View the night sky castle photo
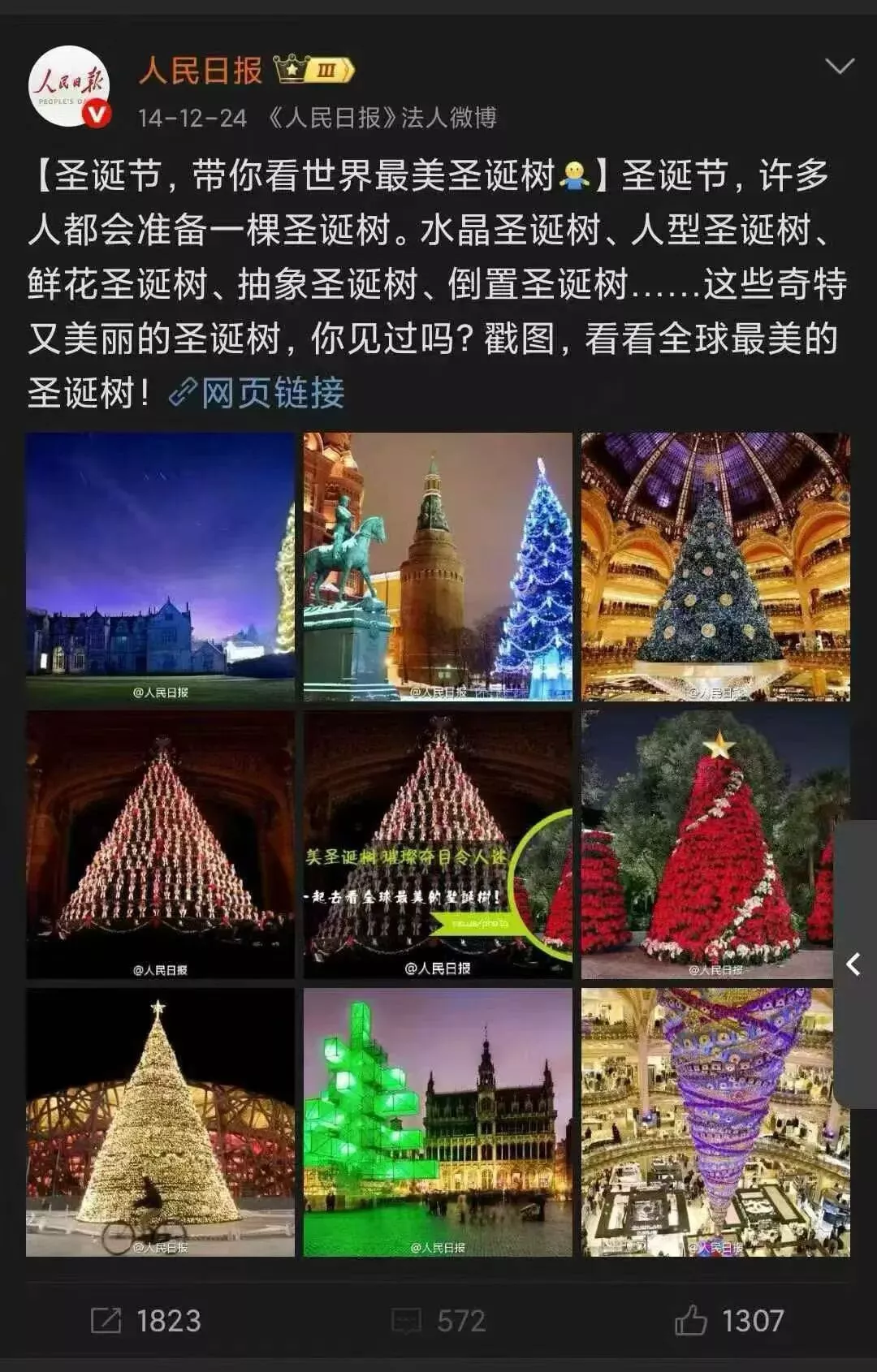877x1372 pixels. [x=160, y=567]
